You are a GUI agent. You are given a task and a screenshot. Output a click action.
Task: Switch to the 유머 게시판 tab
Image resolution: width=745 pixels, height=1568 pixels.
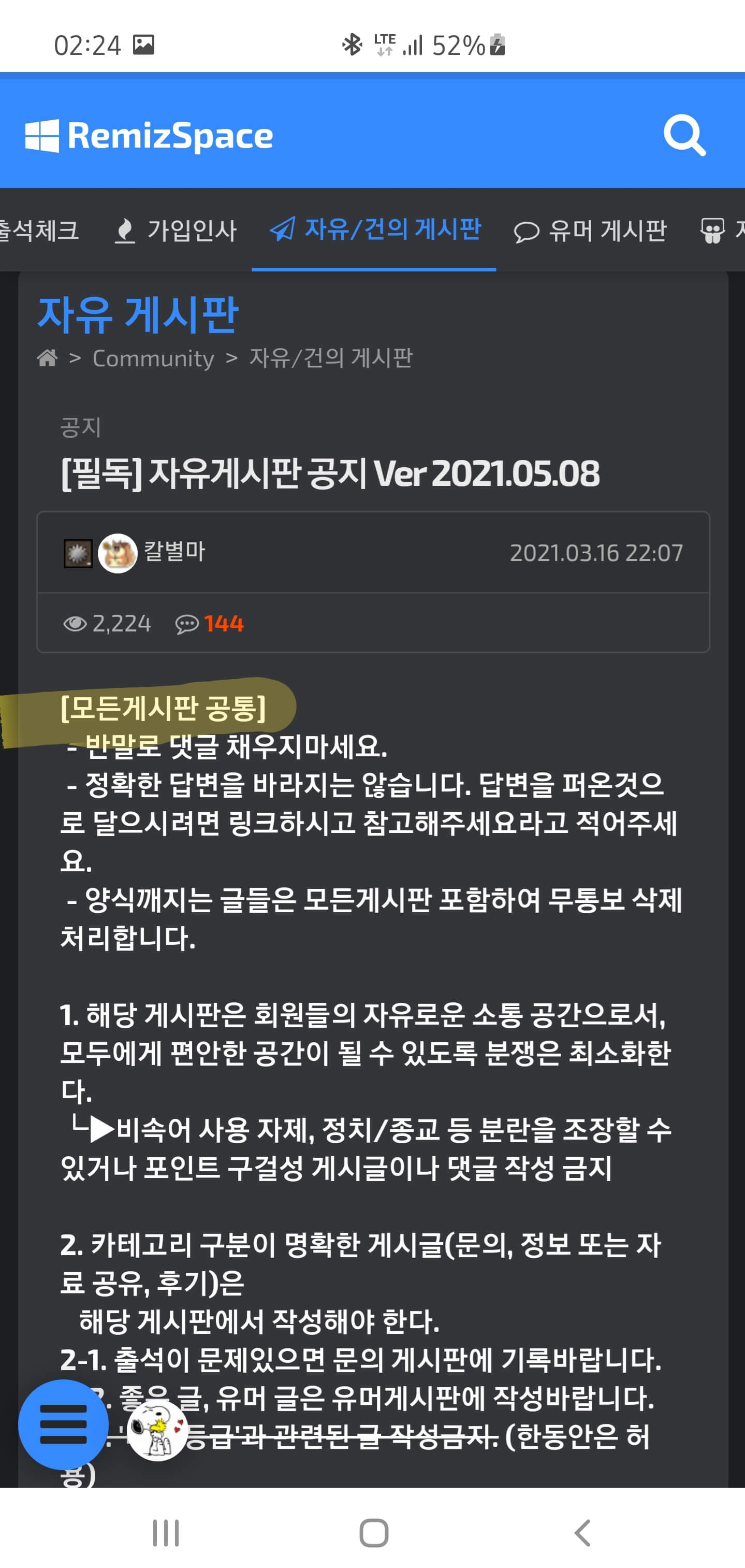click(x=590, y=231)
